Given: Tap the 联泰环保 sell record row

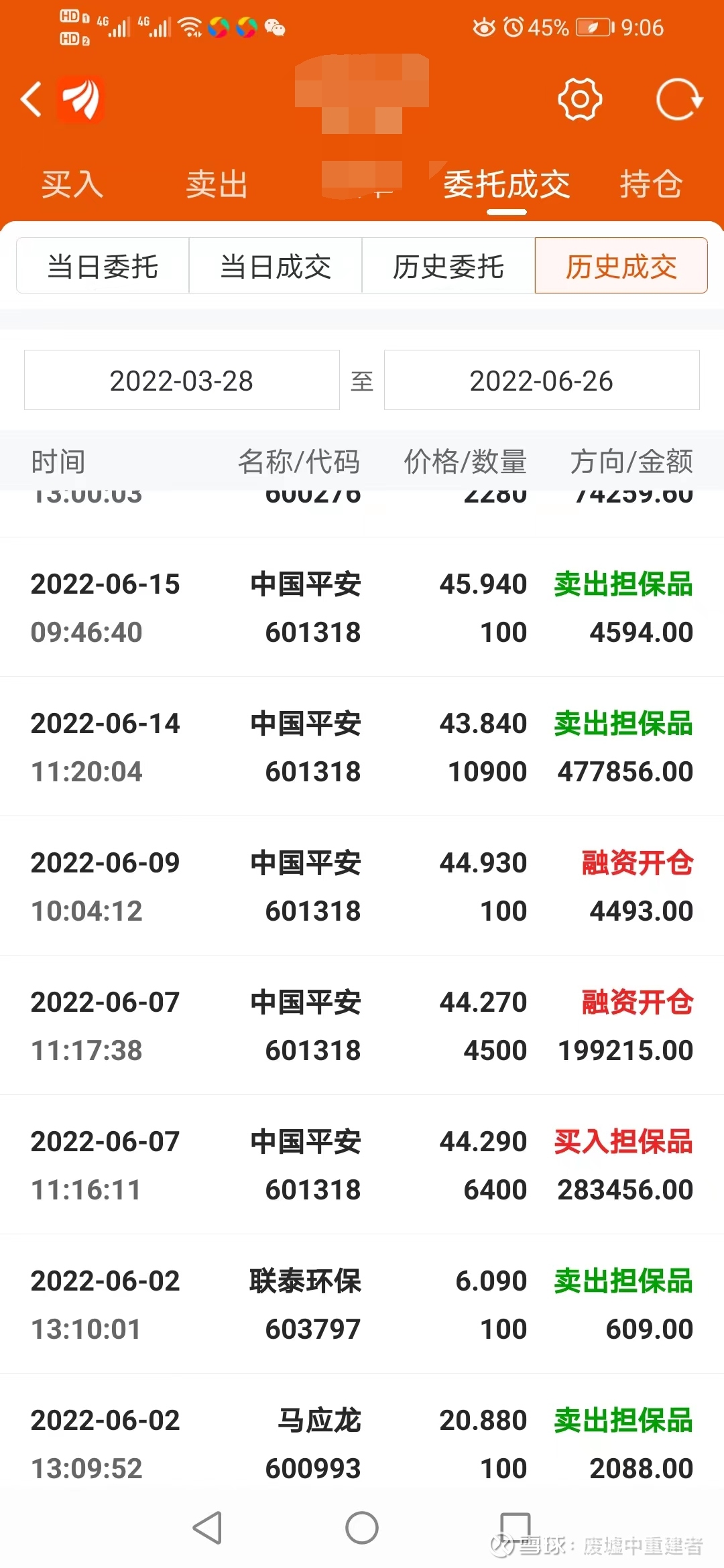Looking at the screenshot, I should [x=362, y=1303].
